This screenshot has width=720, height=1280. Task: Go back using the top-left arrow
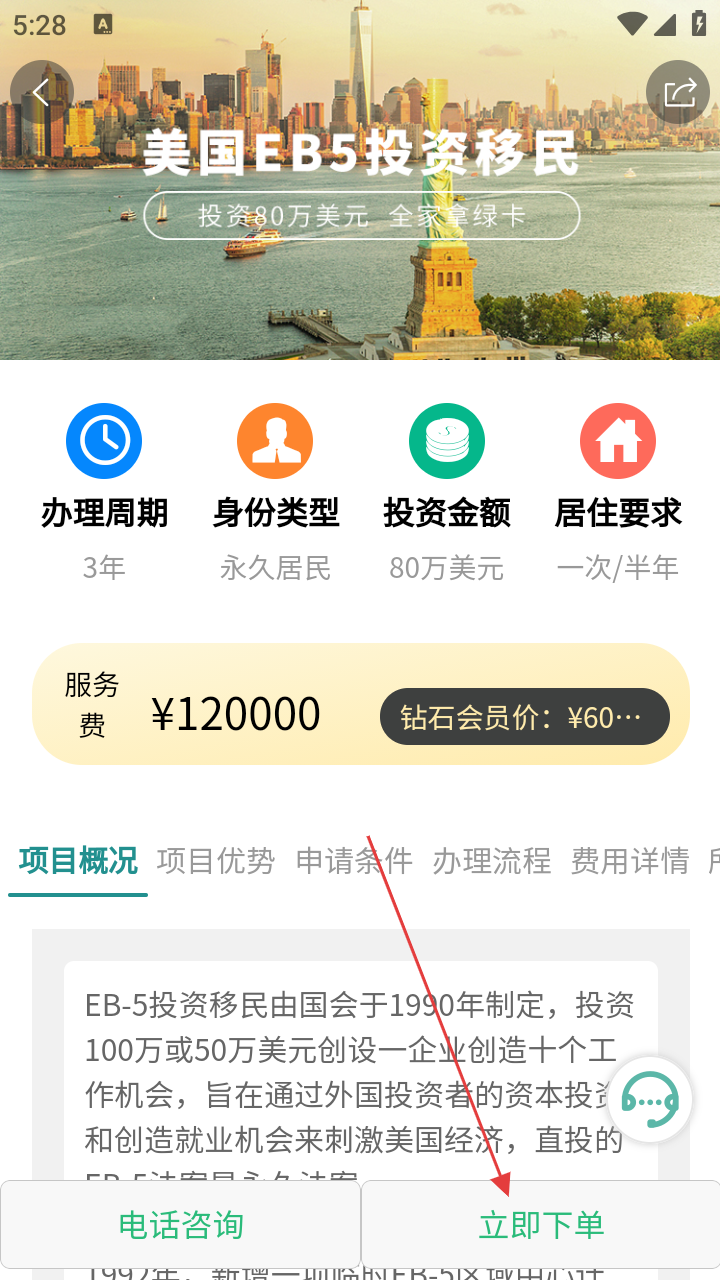pyautogui.click(x=41, y=93)
